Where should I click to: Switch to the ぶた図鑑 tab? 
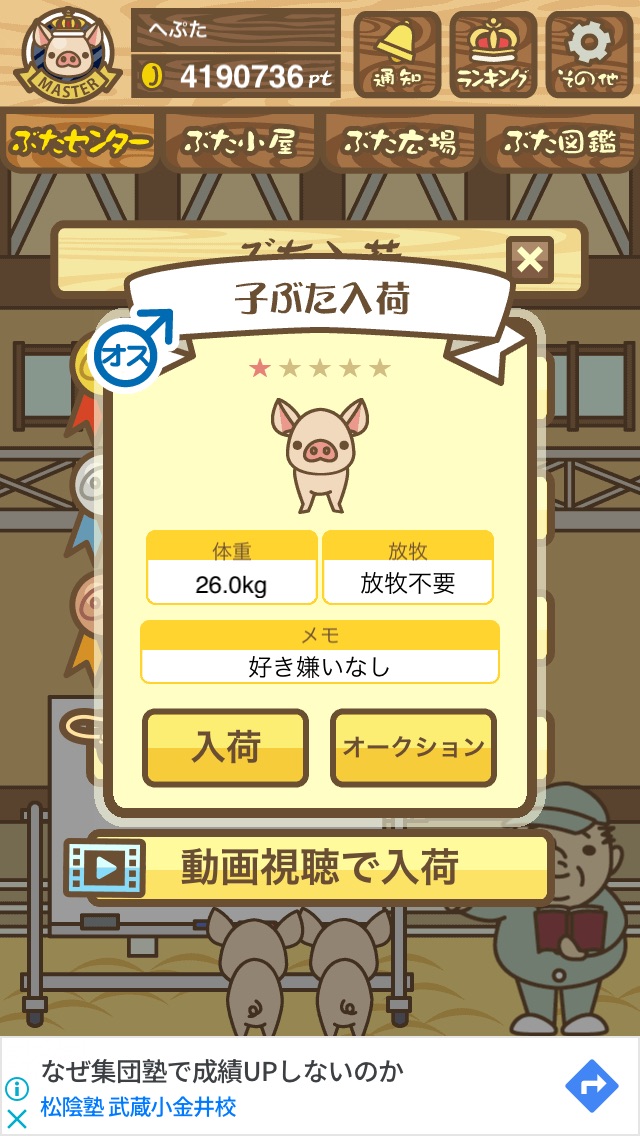coord(560,141)
